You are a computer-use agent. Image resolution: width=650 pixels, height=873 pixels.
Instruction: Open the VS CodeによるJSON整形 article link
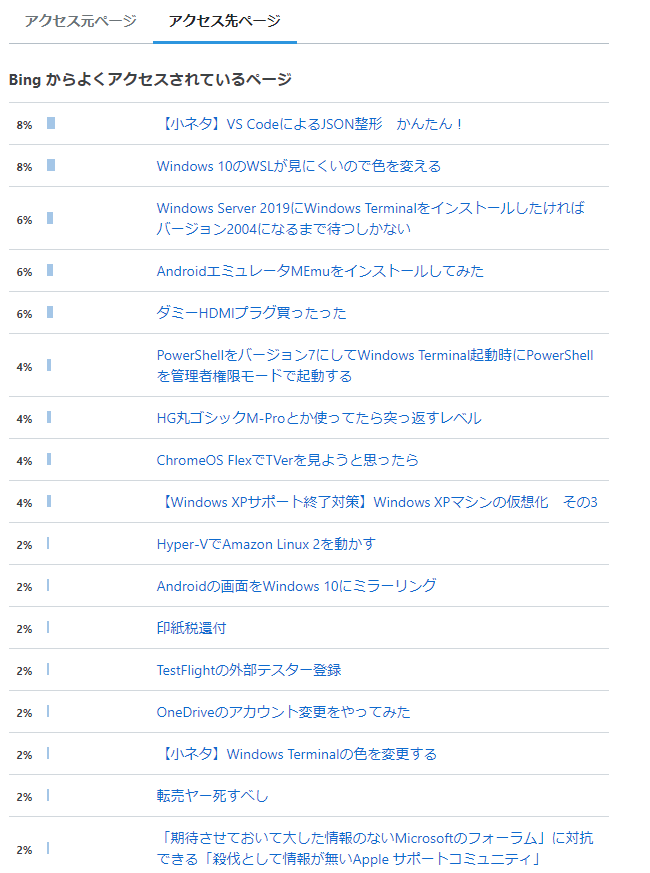310,124
